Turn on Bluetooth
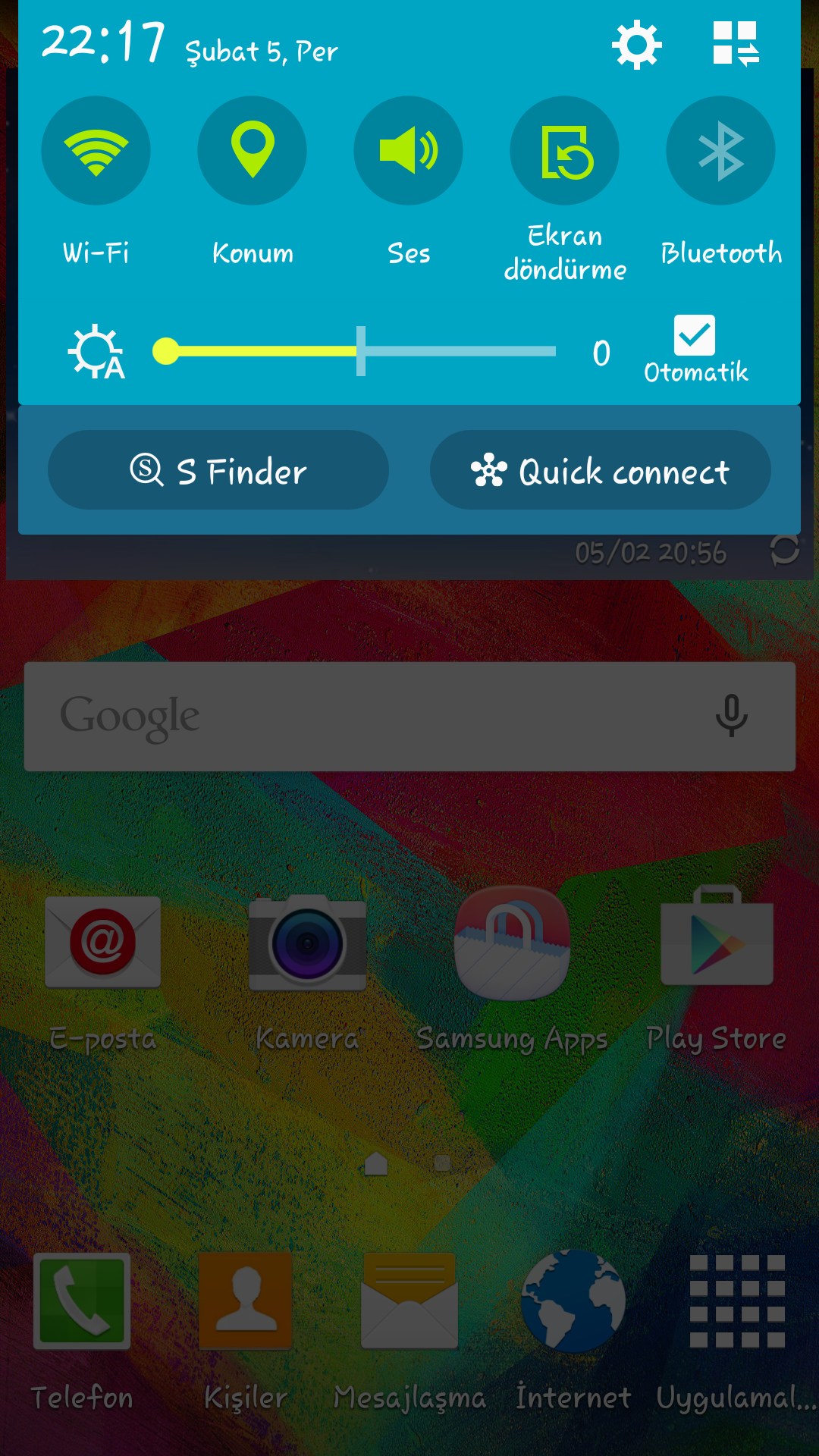The image size is (819, 1456). tap(720, 151)
